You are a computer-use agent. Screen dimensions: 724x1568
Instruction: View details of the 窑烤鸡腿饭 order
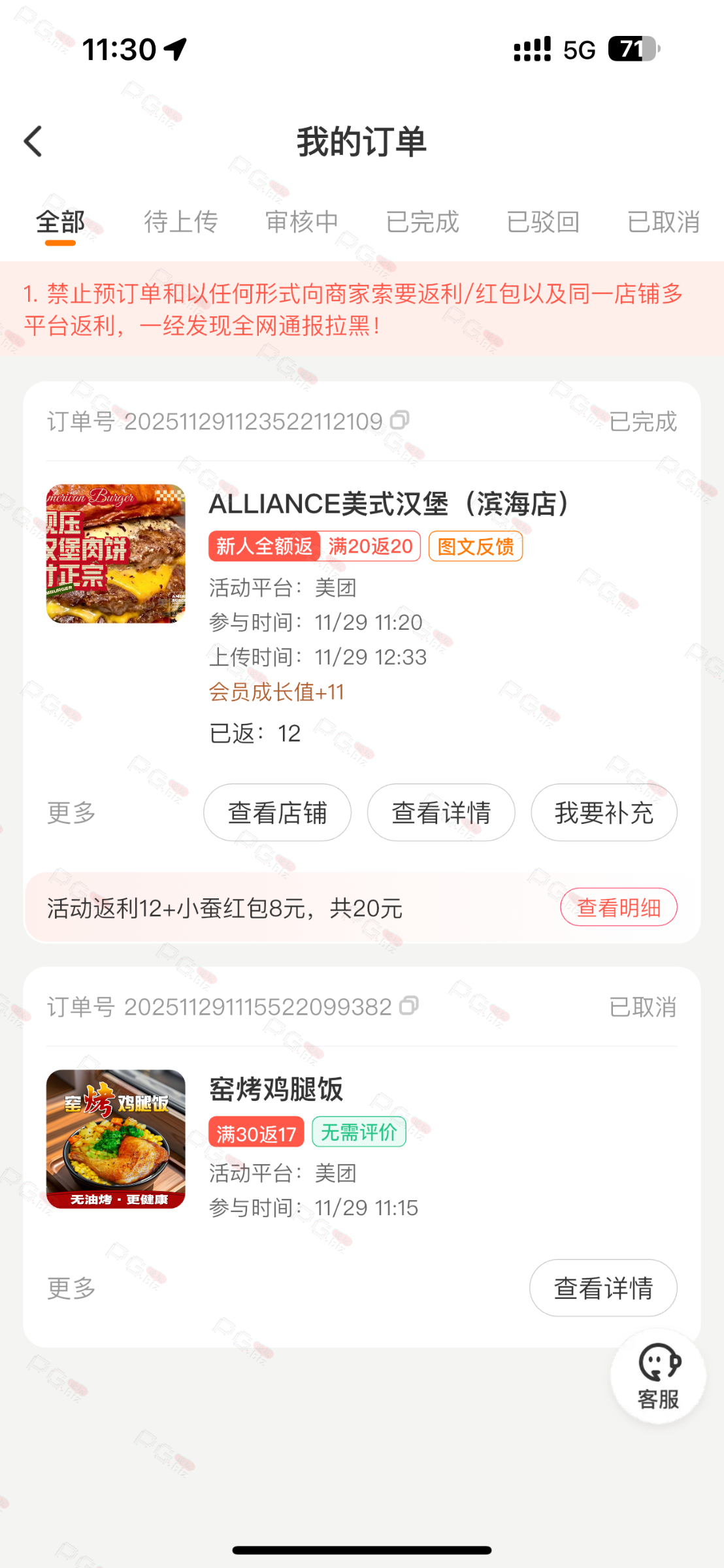(603, 1288)
